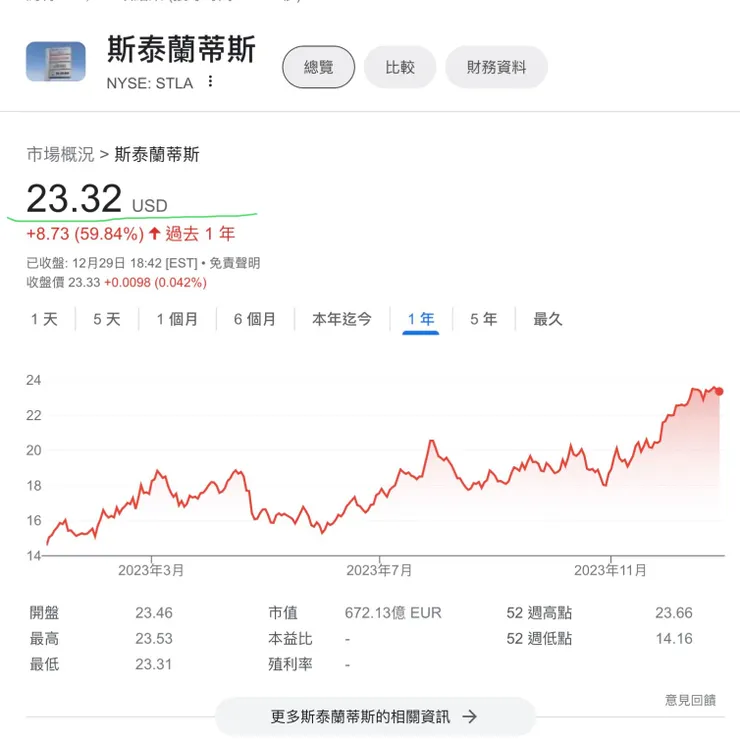View the 5 年 chart range
Screen dimensions: 740x740
coord(483,320)
